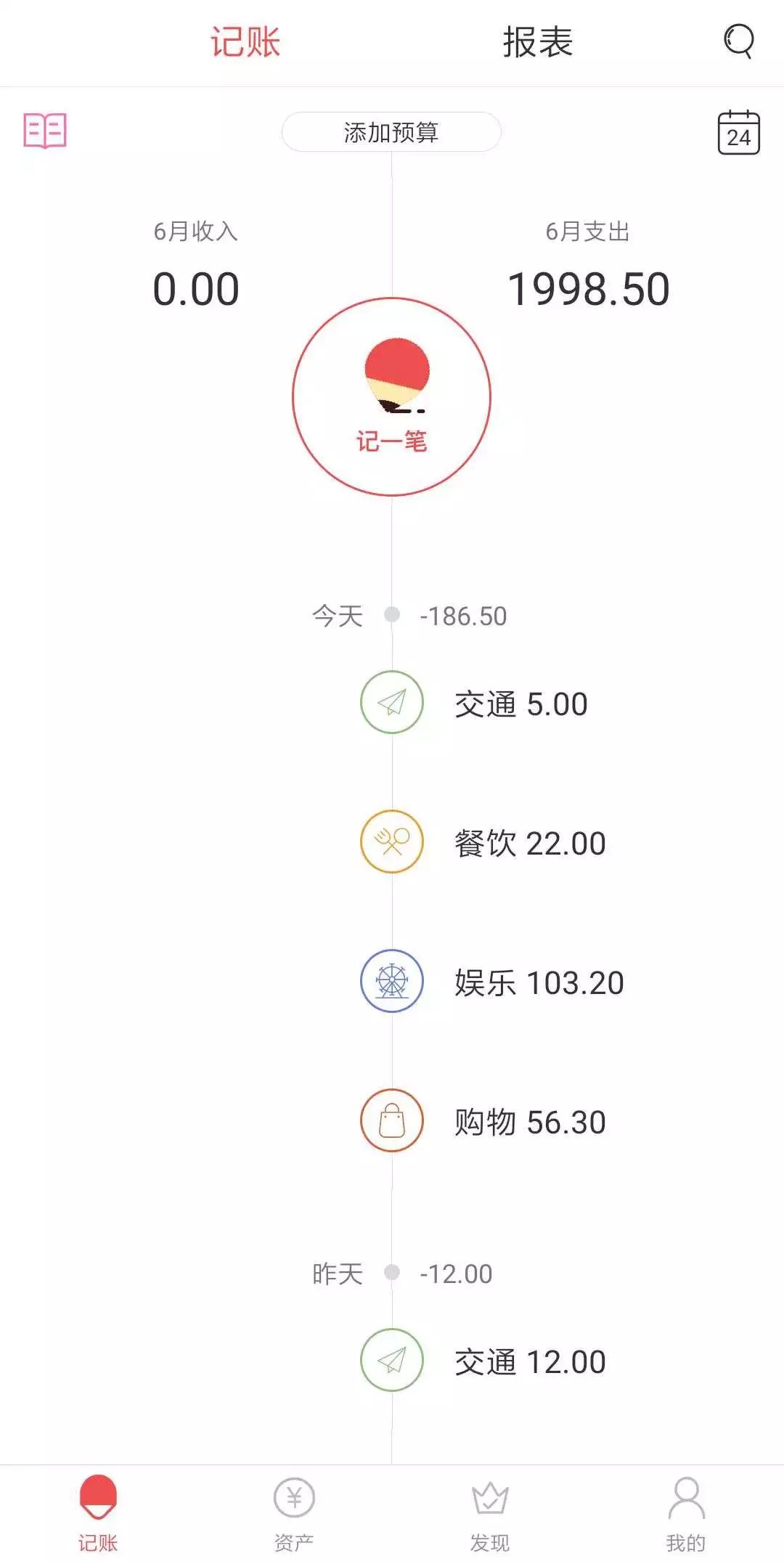
Task: Select the 交通 transport paper-plane icon for today
Action: (392, 703)
